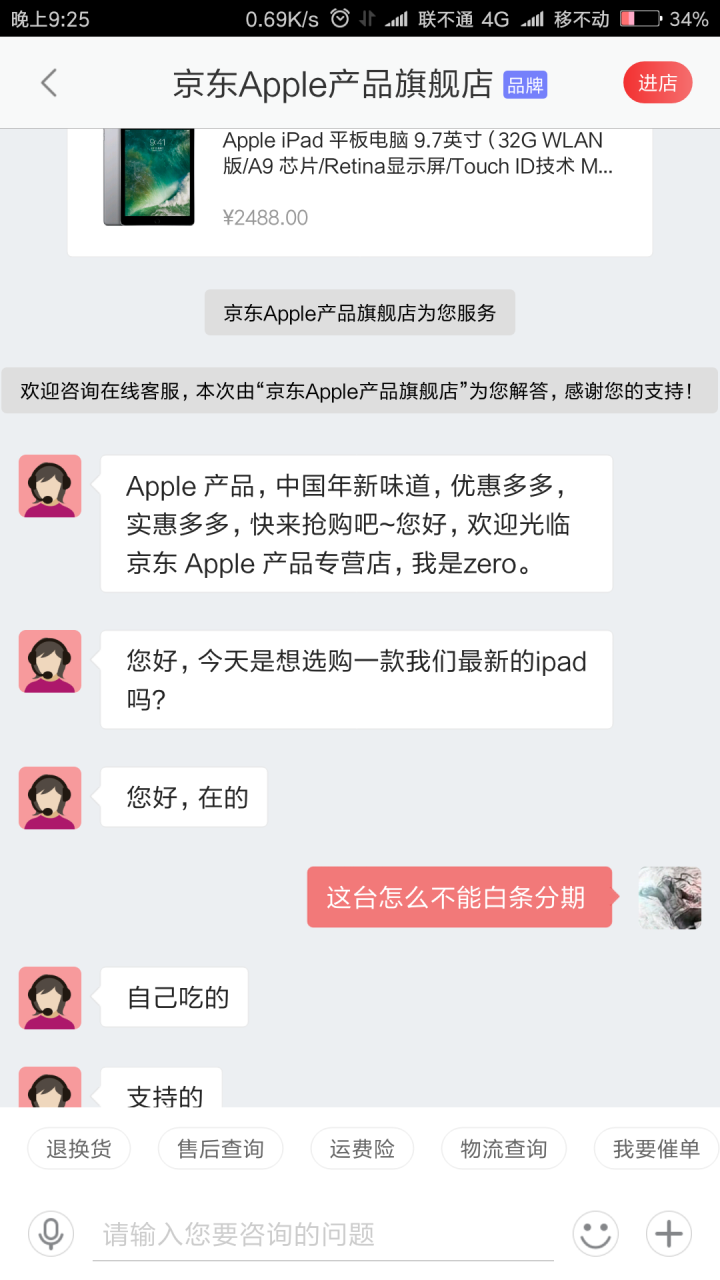Open the emoji picker smiley icon
This screenshot has width=720, height=1280.
point(595,1234)
